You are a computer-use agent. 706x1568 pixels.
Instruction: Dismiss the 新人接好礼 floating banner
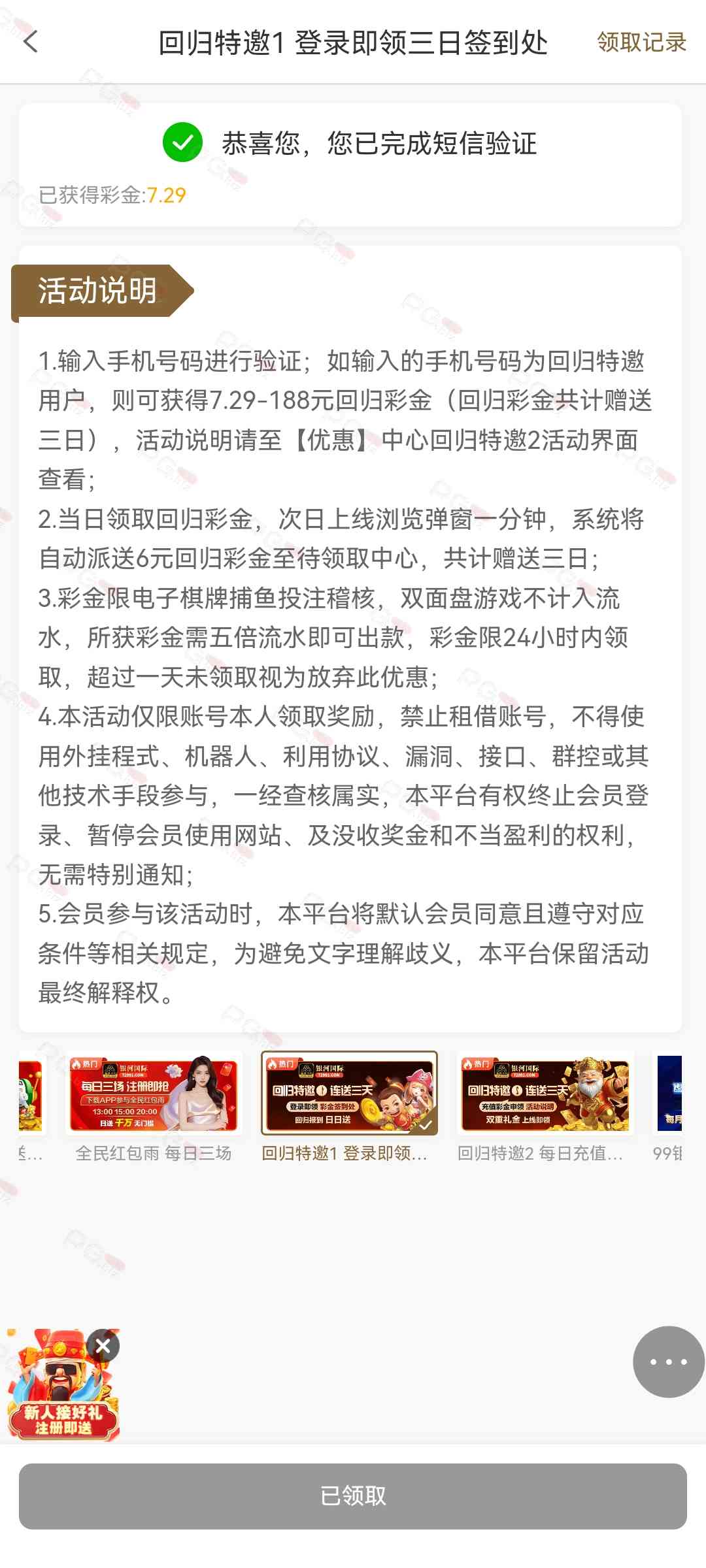click(103, 1345)
